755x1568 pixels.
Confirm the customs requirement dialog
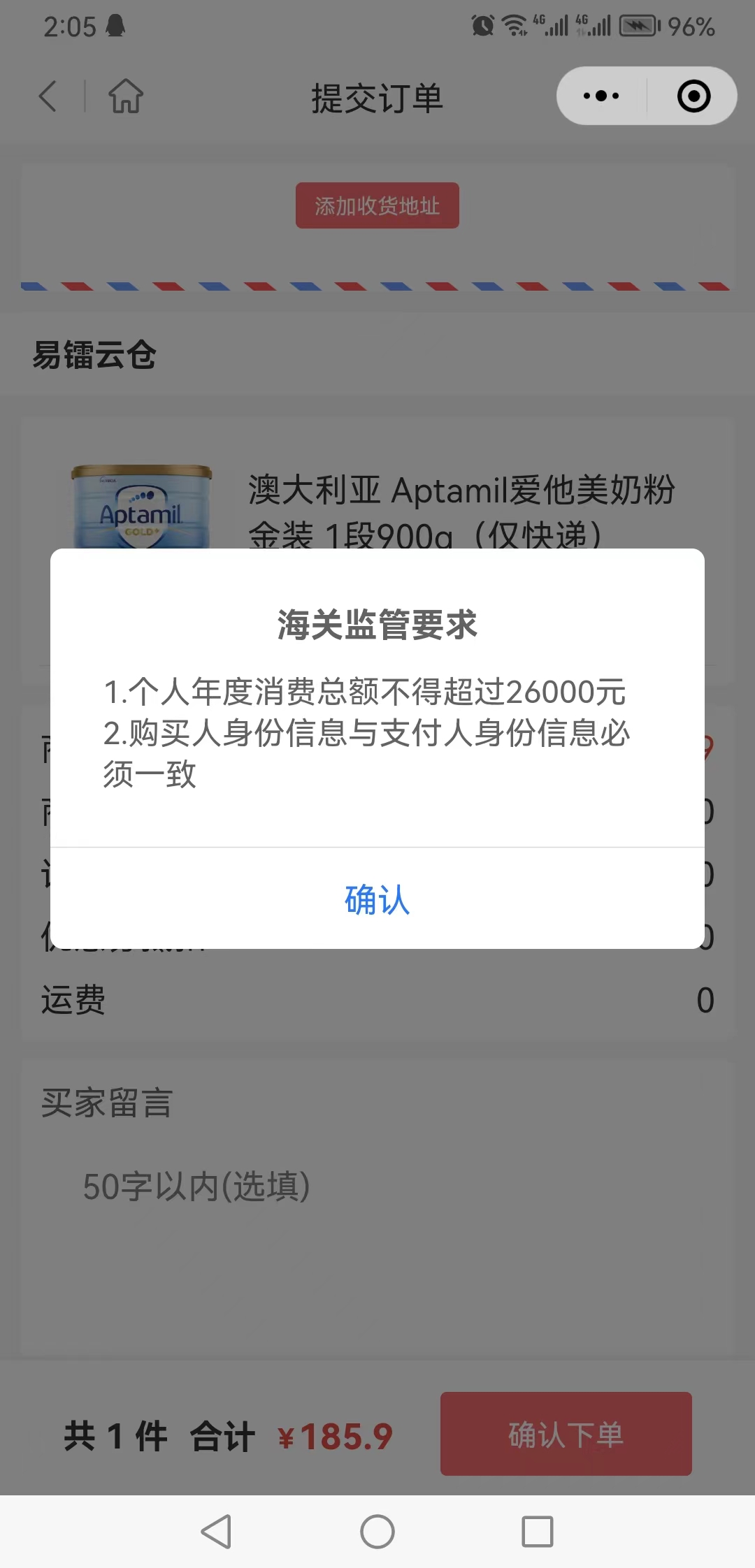click(377, 899)
